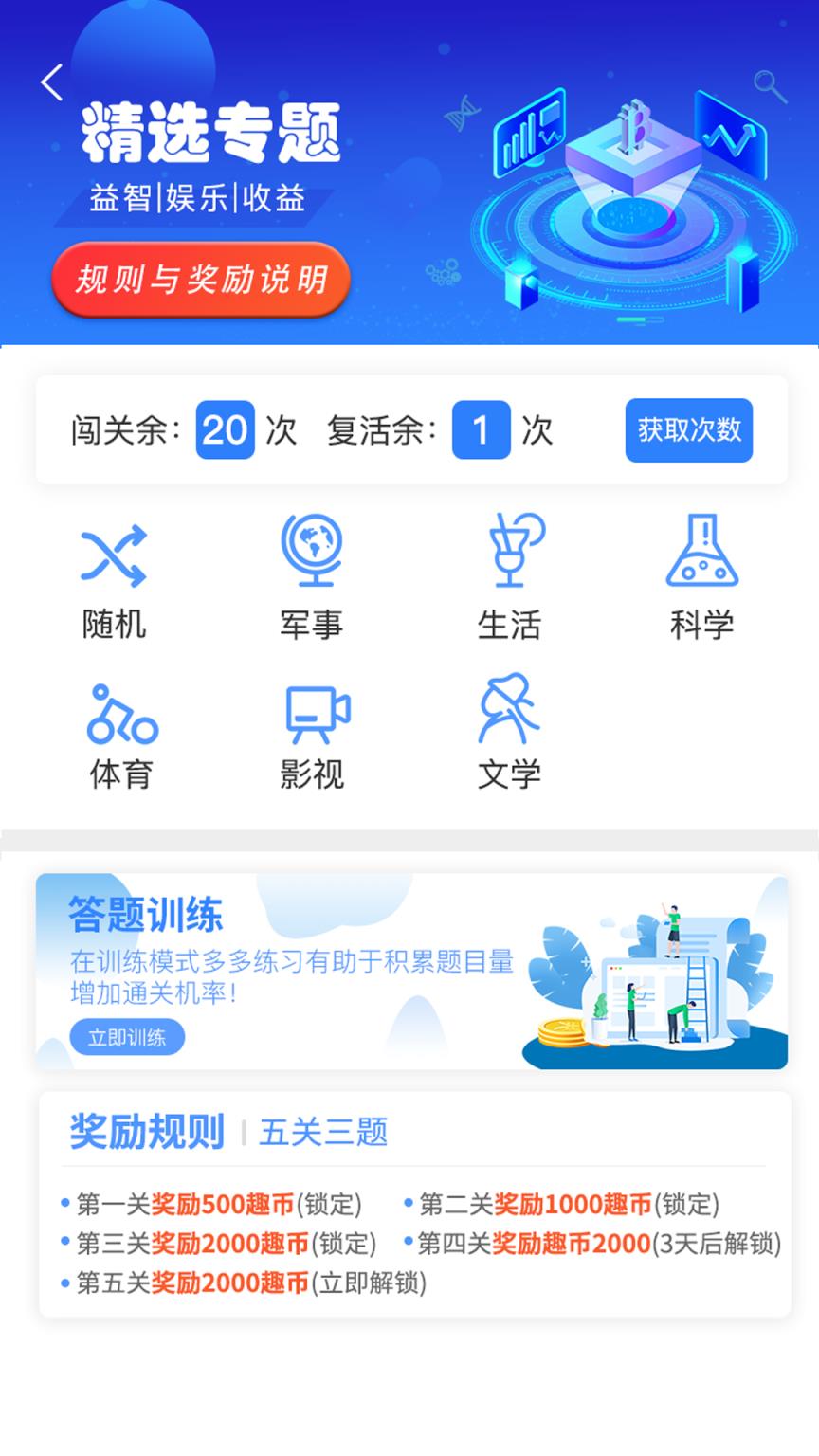Tap the 立即训练 training button
819x1456 pixels.
129,1037
